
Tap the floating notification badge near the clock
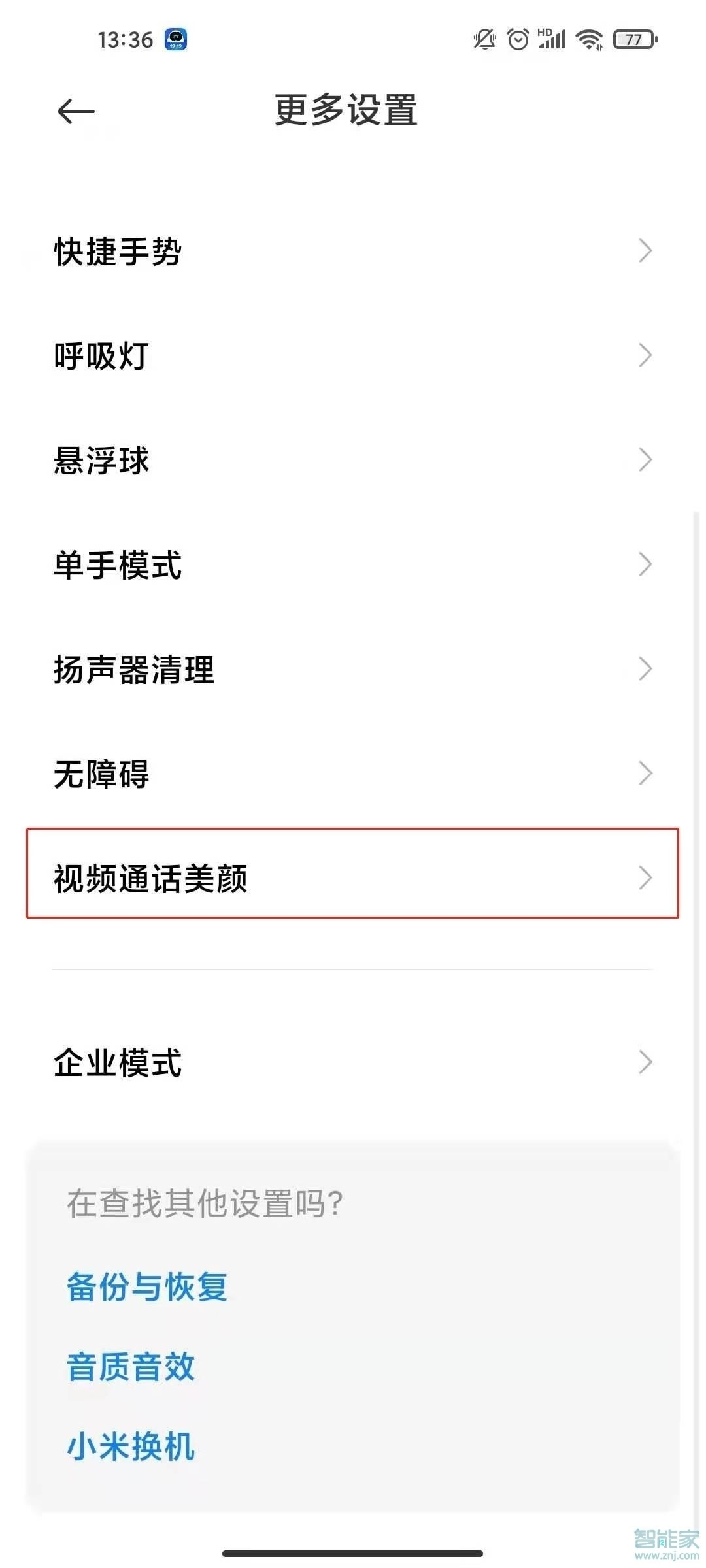[x=175, y=39]
